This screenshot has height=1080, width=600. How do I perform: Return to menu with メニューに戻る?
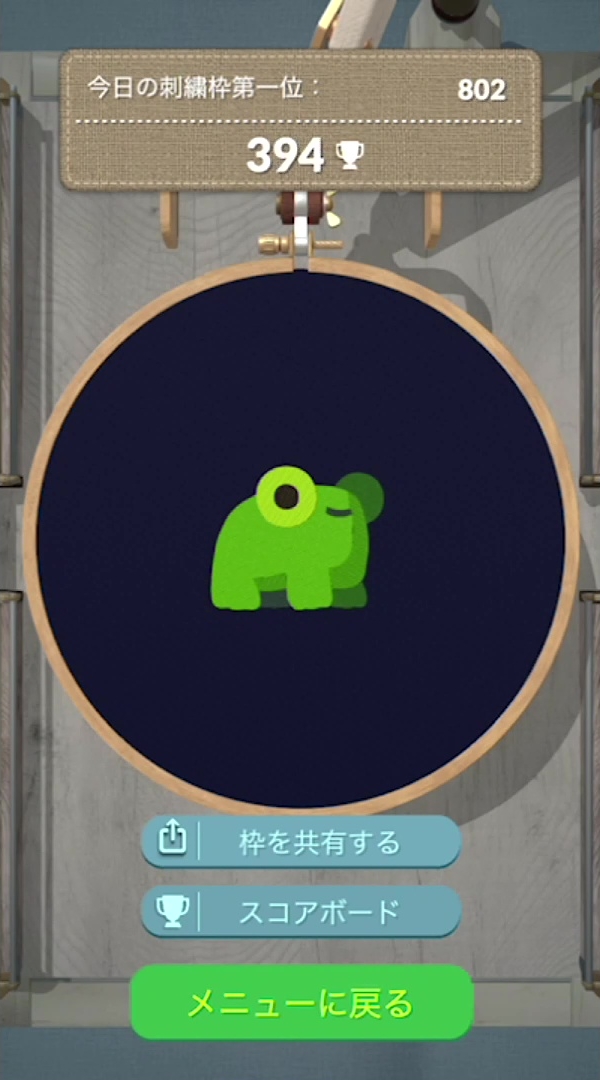click(x=302, y=1002)
